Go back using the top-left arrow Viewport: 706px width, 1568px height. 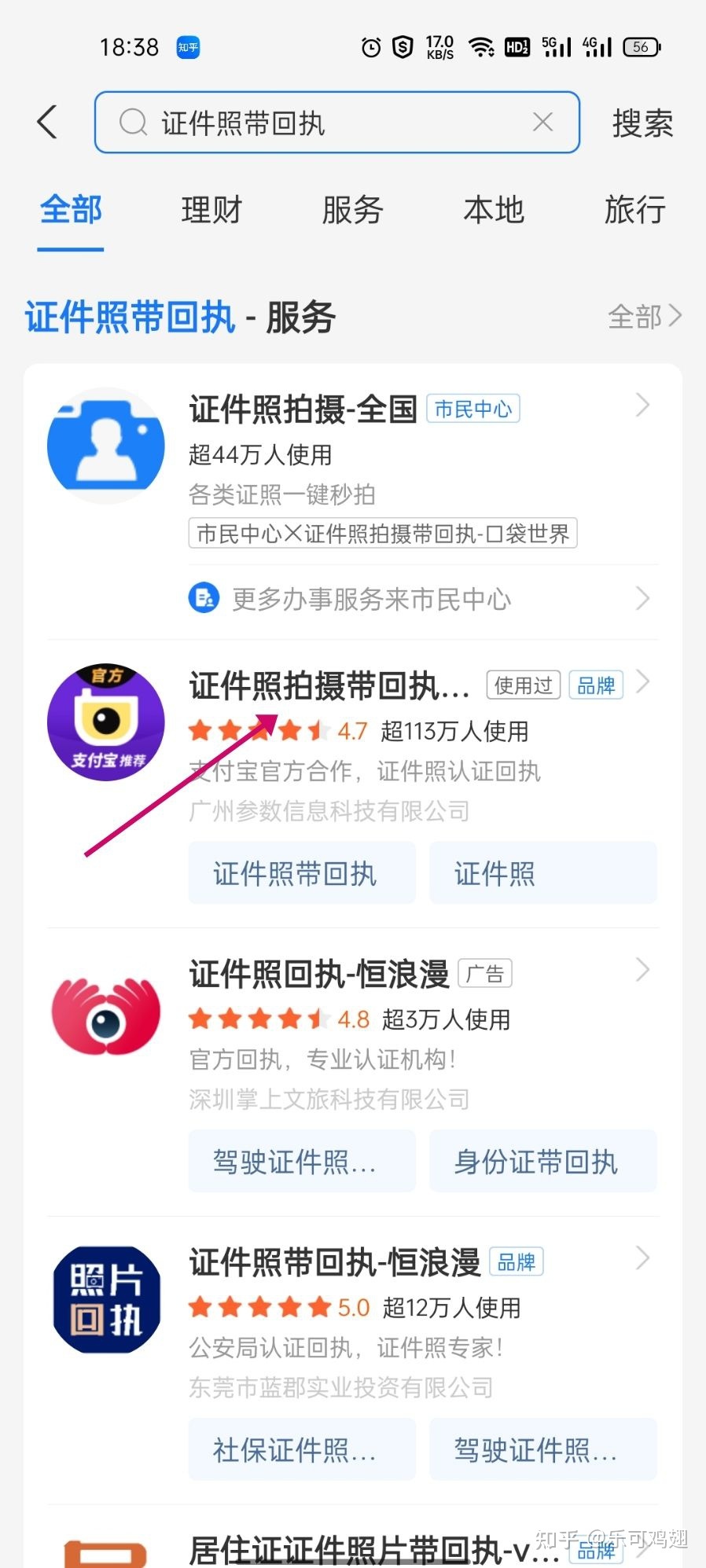[47, 123]
